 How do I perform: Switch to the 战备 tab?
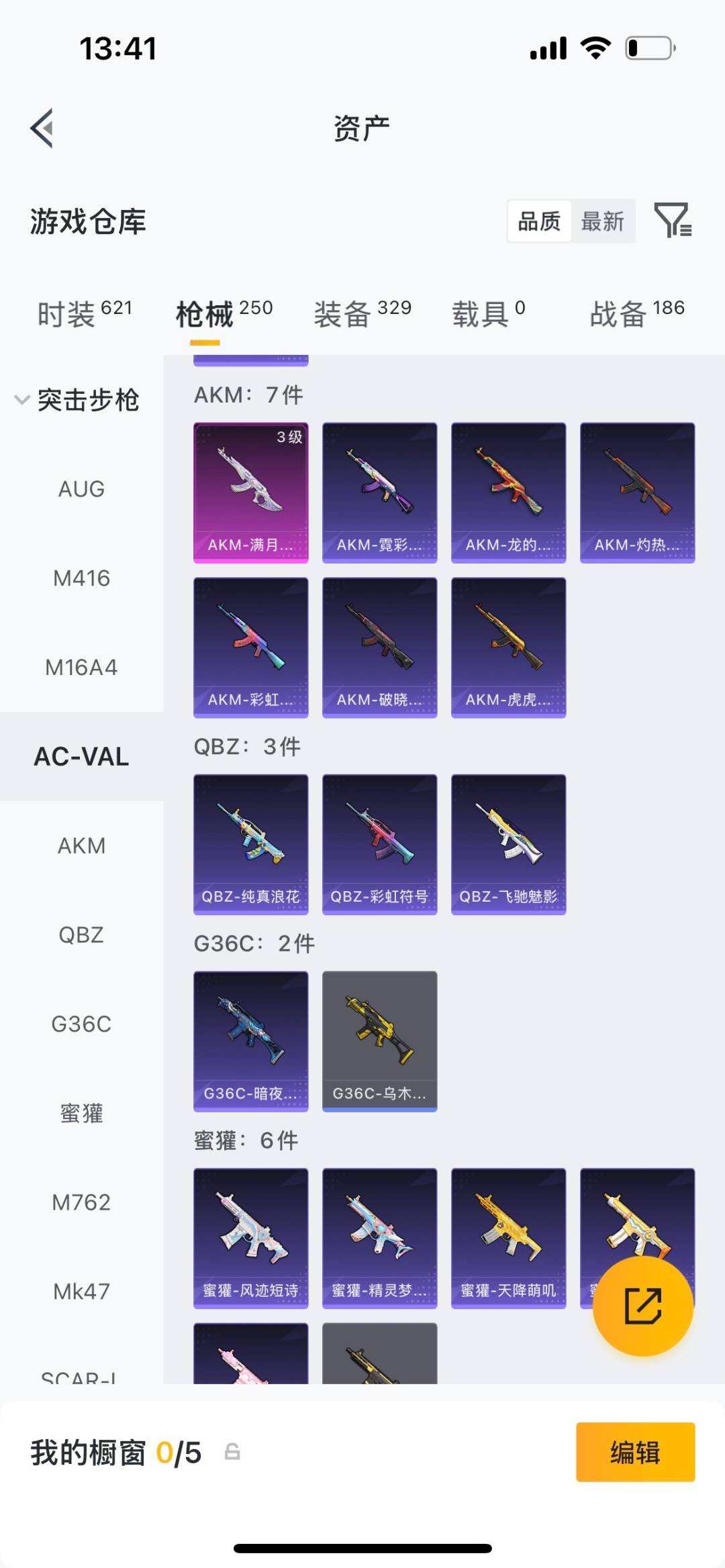pos(637,314)
